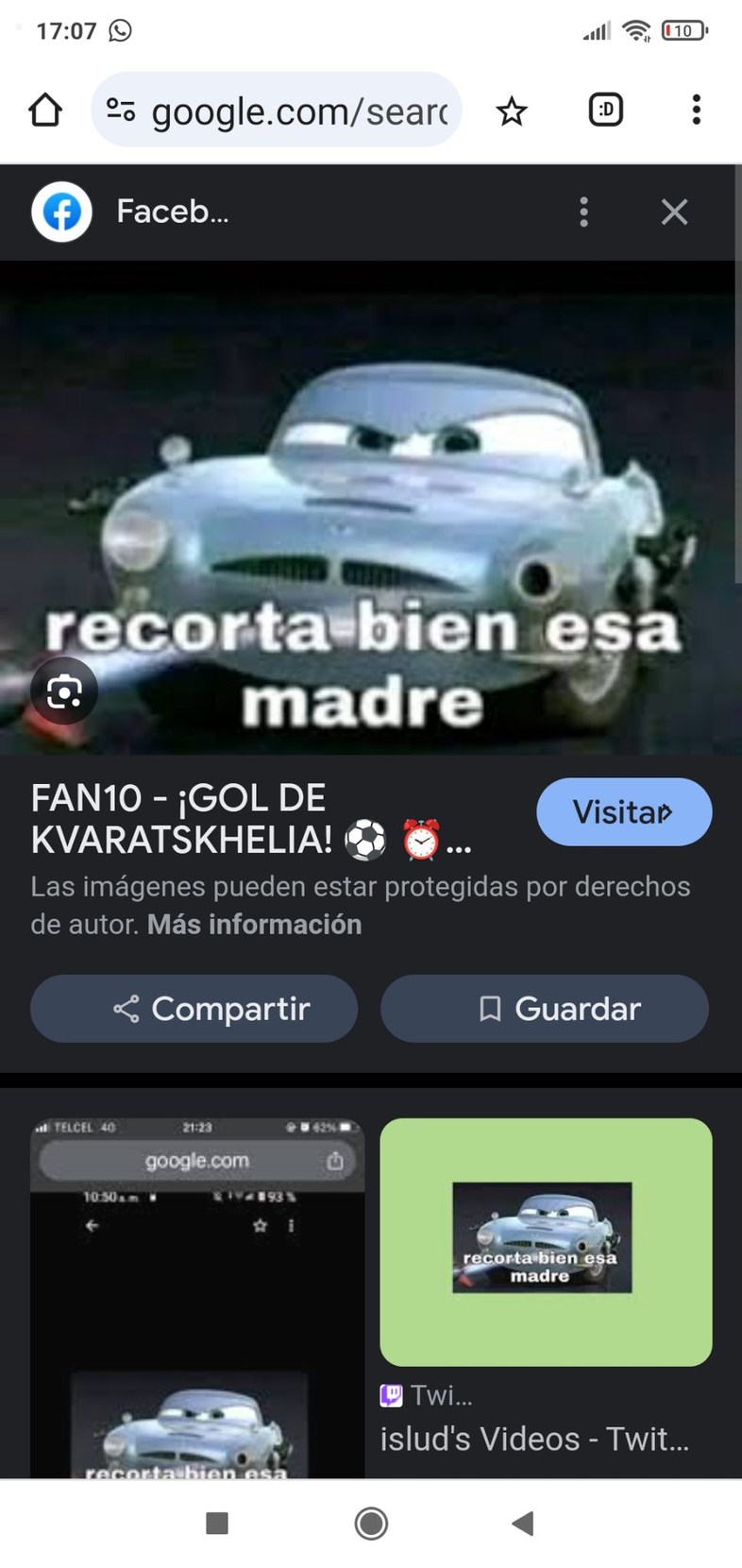Open the FAN10 Kvaratskhelia source title
This screenshot has width=742, height=1568.
tap(250, 818)
